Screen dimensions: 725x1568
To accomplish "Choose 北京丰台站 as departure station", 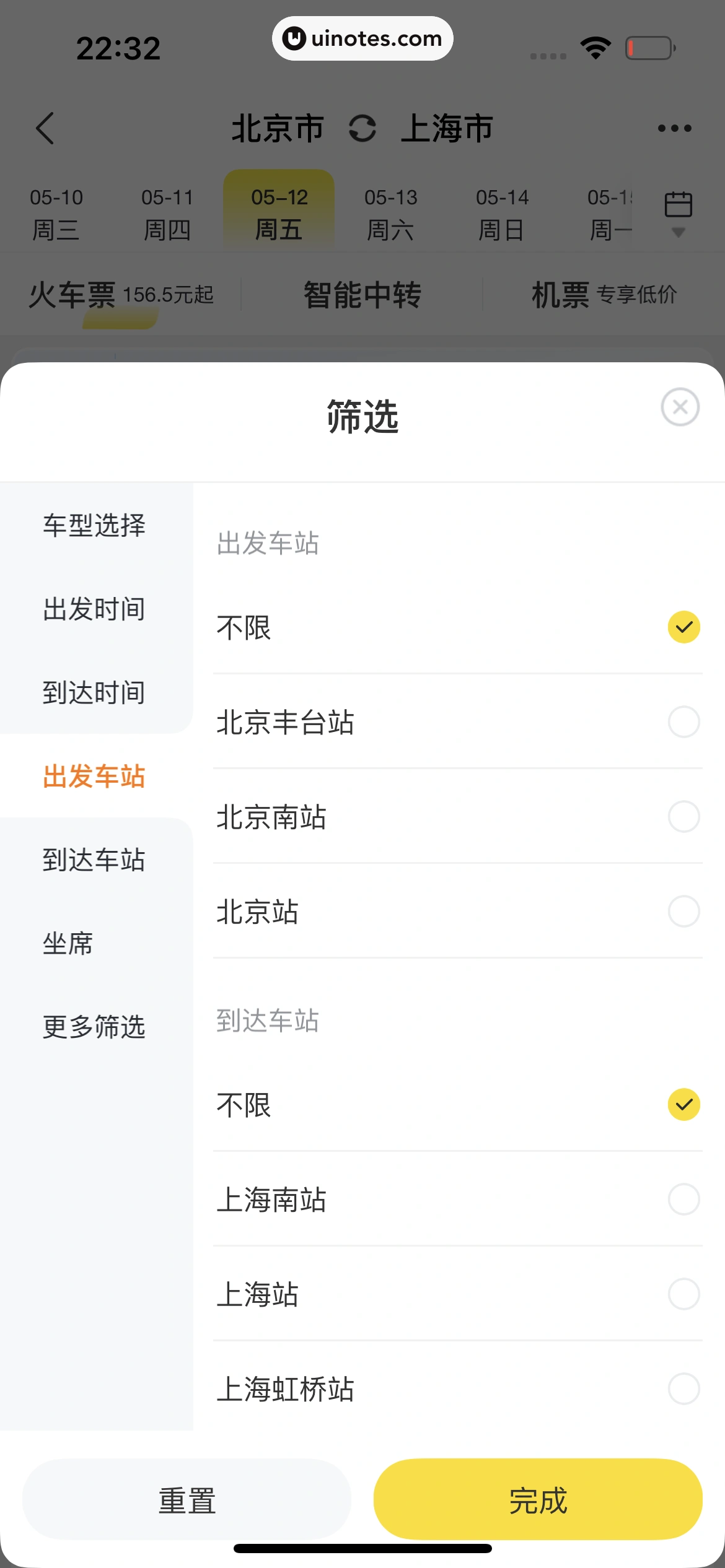I will click(457, 722).
